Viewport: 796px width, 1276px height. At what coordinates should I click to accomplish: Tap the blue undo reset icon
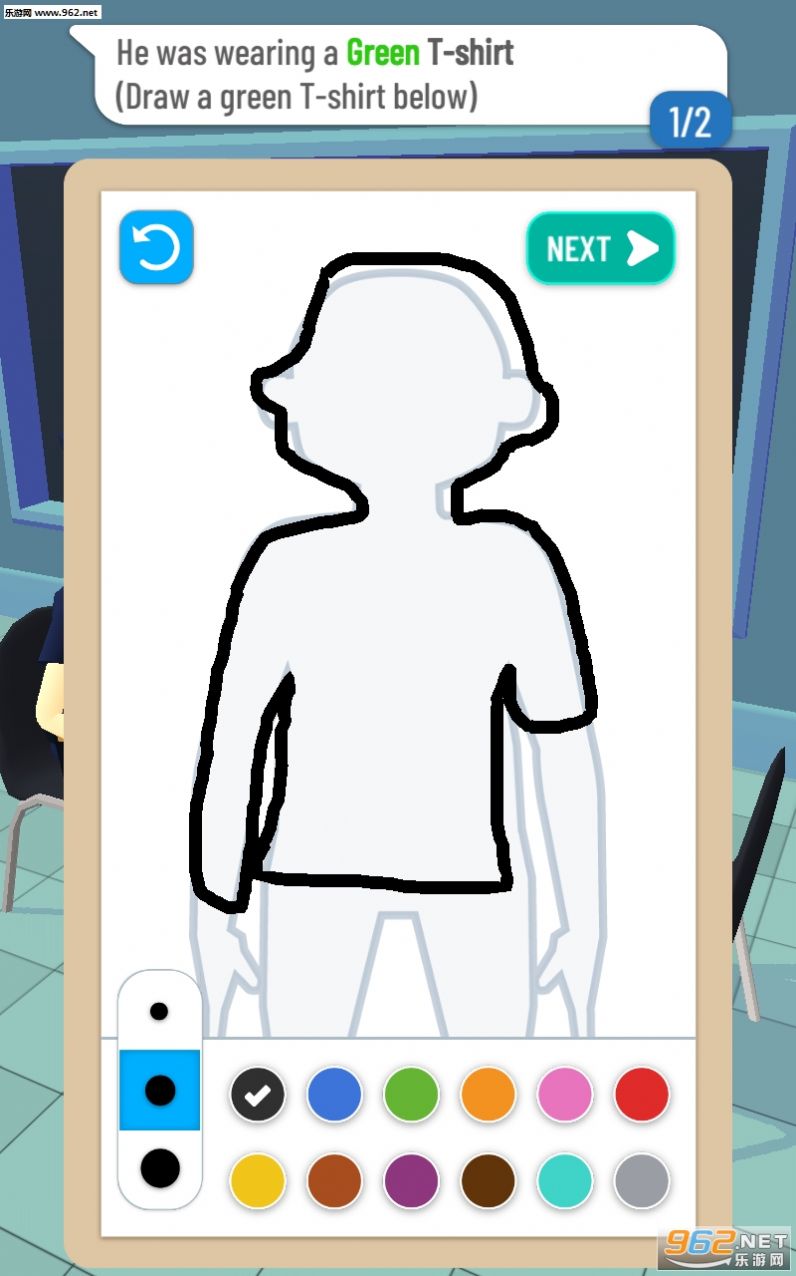156,247
